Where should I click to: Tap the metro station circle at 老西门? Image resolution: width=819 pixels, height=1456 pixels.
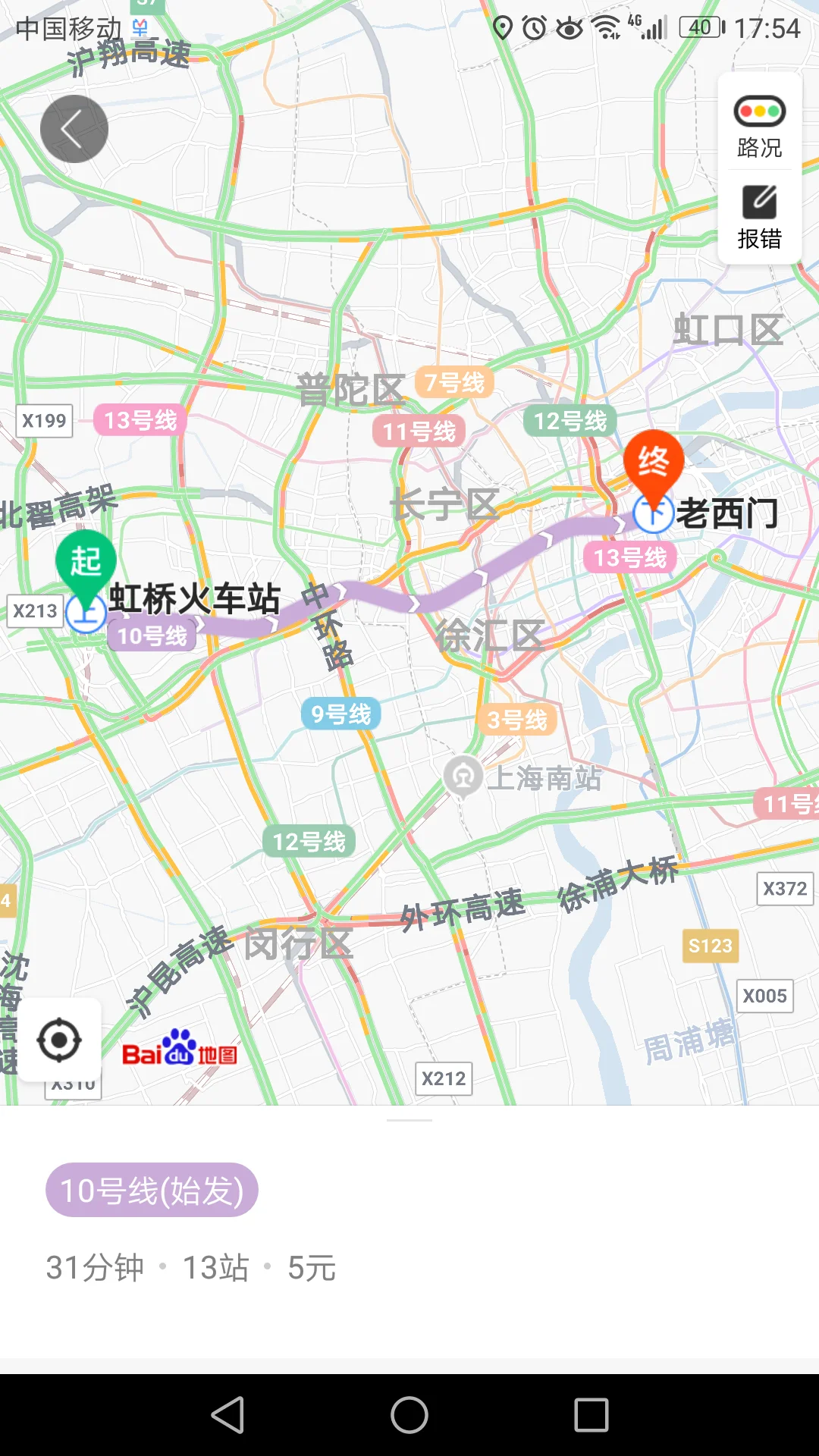pyautogui.click(x=653, y=514)
